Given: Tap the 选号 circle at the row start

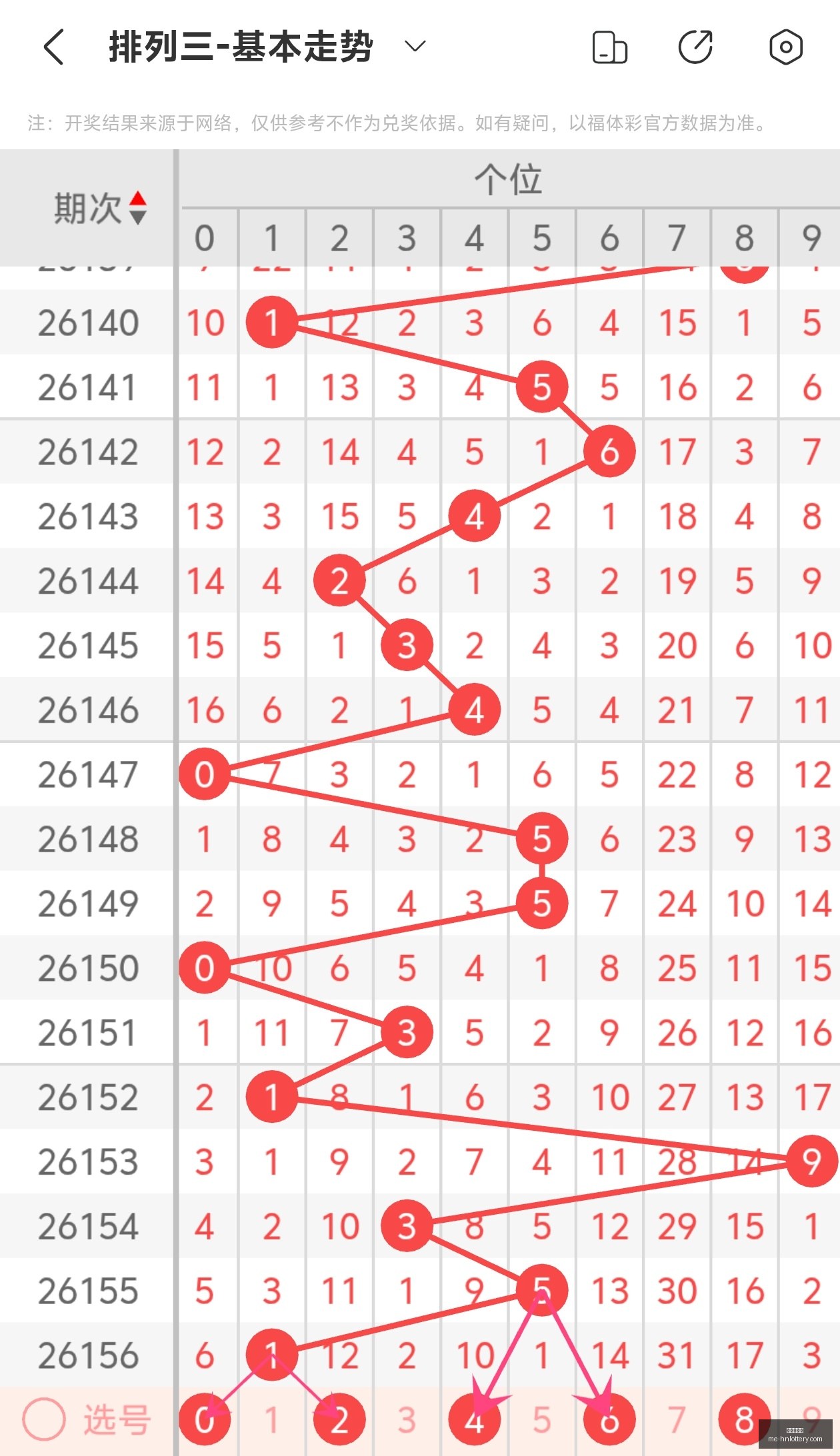Looking at the screenshot, I should point(44,1419).
